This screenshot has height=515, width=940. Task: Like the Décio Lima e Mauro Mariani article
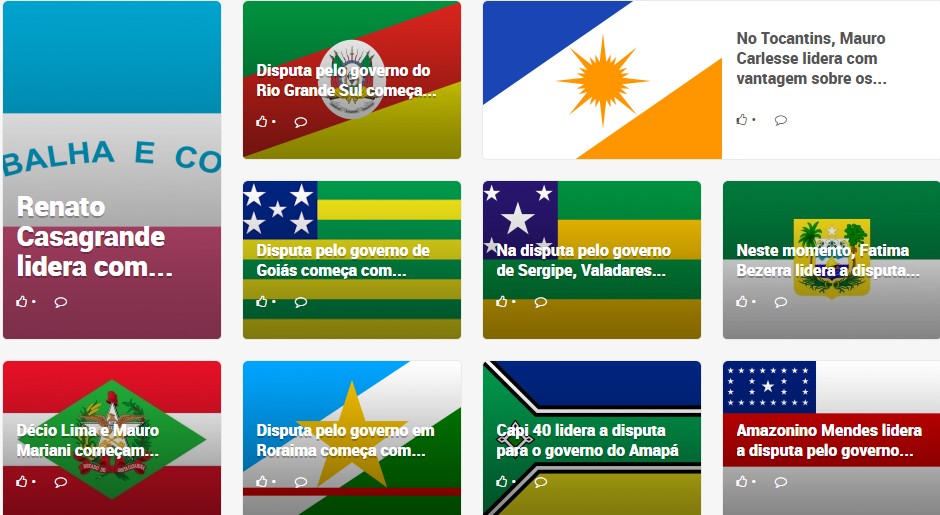(x=22, y=481)
